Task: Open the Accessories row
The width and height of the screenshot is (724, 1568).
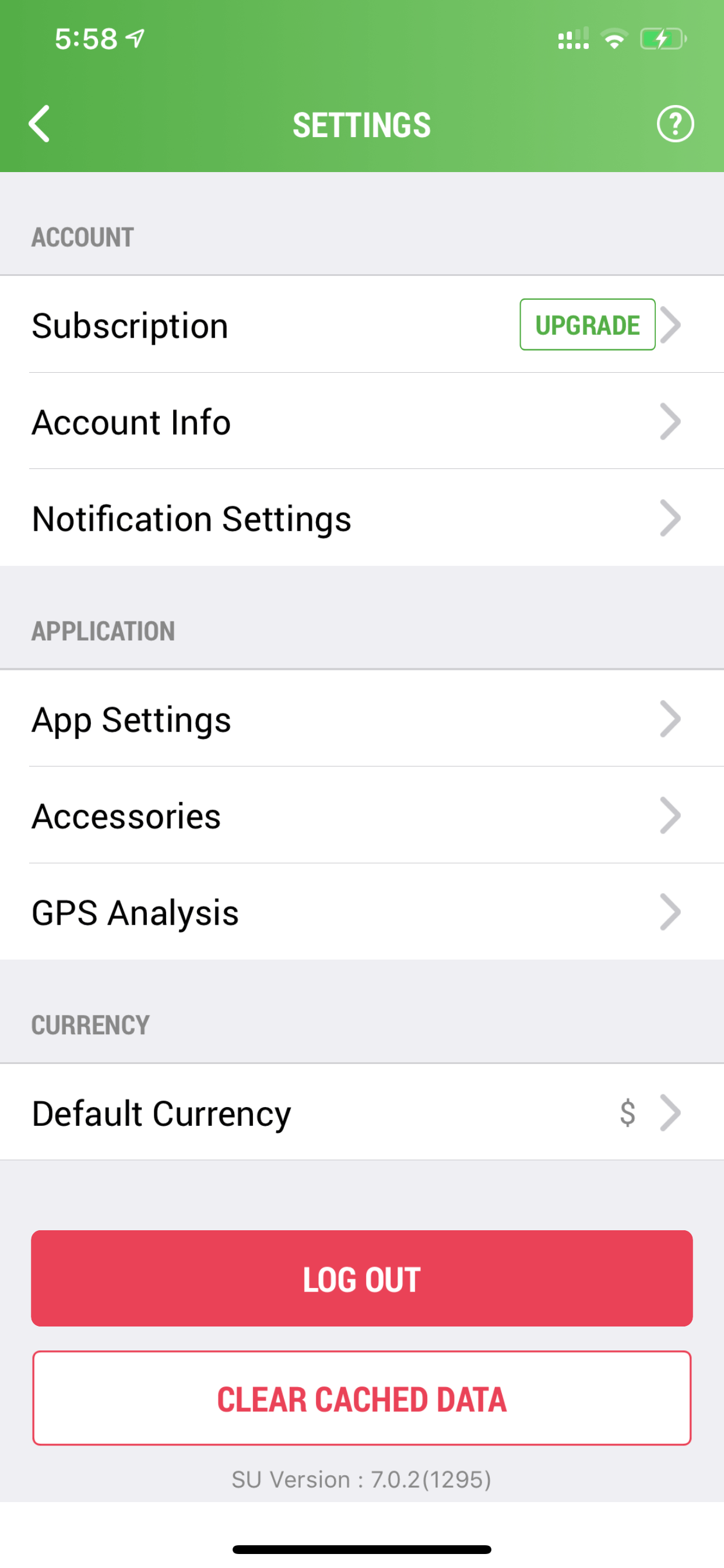Action: click(362, 815)
